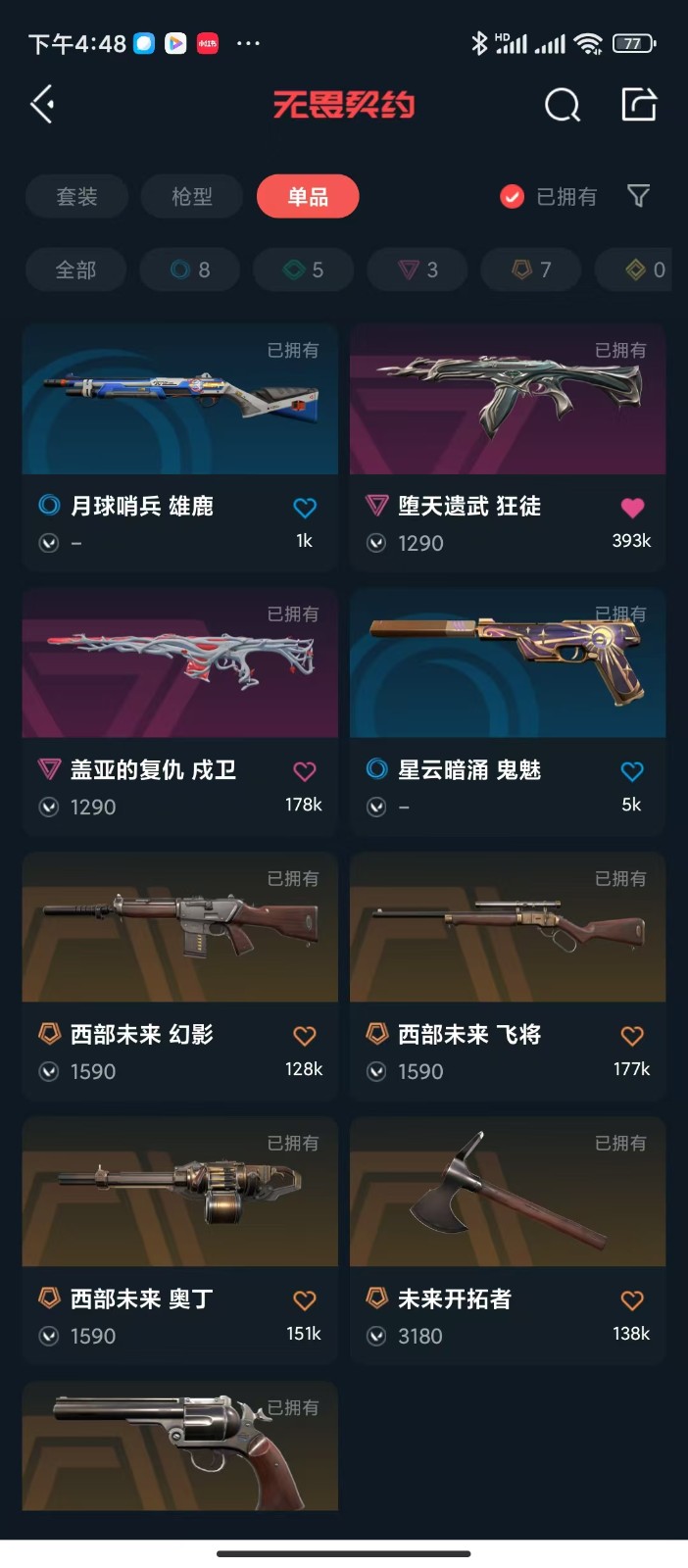Screen dimensions: 688x1568
Task: Select the 全部 chip
Action: pyautogui.click(x=76, y=269)
